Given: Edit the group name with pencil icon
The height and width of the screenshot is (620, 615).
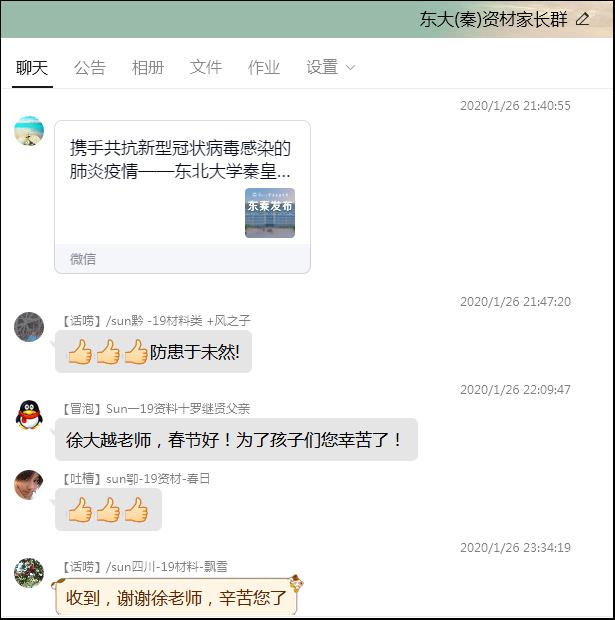Looking at the screenshot, I should pyautogui.click(x=583, y=19).
